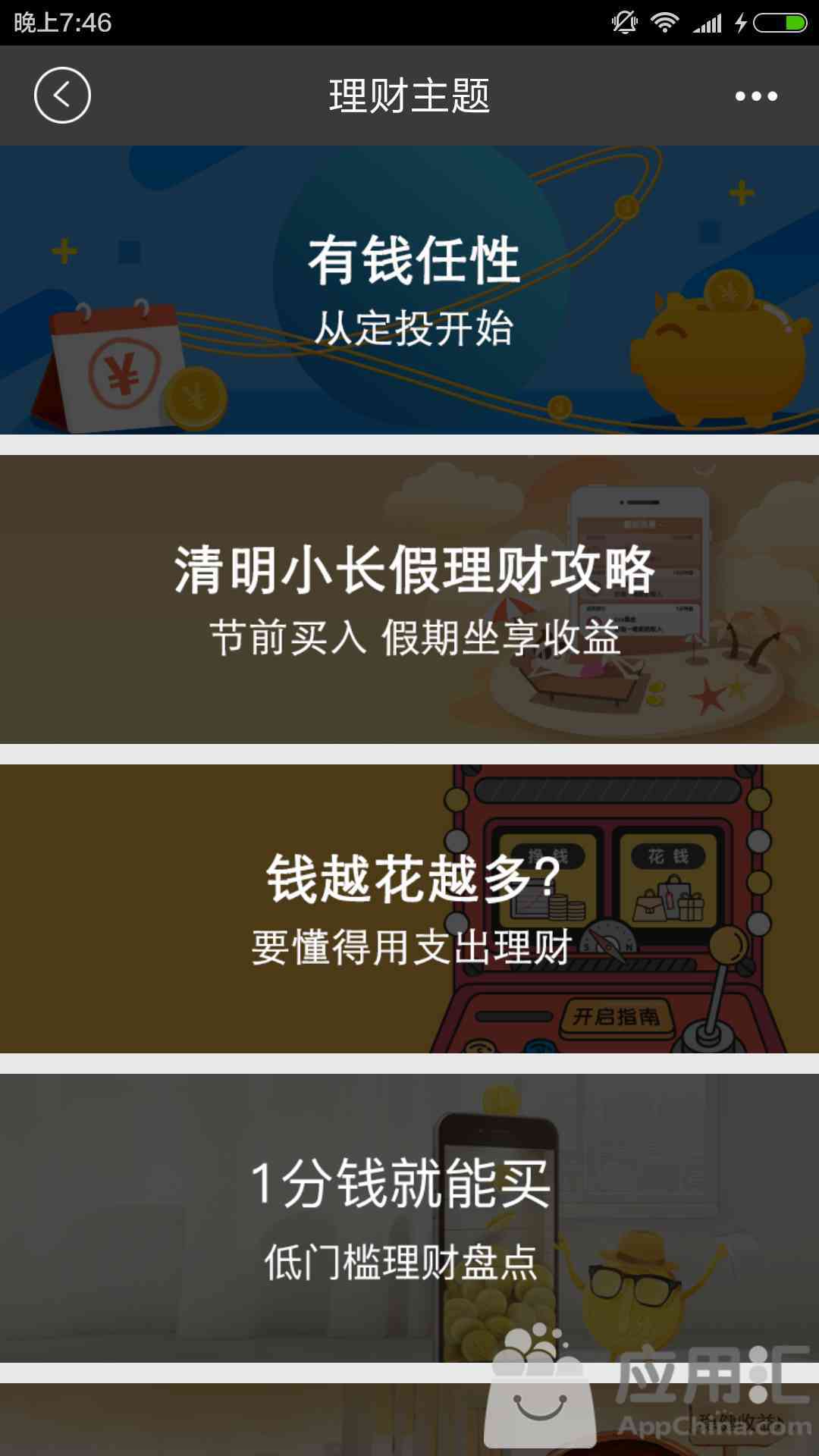Select the 1分钱就能买 低门槛理财盘点 card
The height and width of the screenshot is (1456, 819).
(x=409, y=1217)
